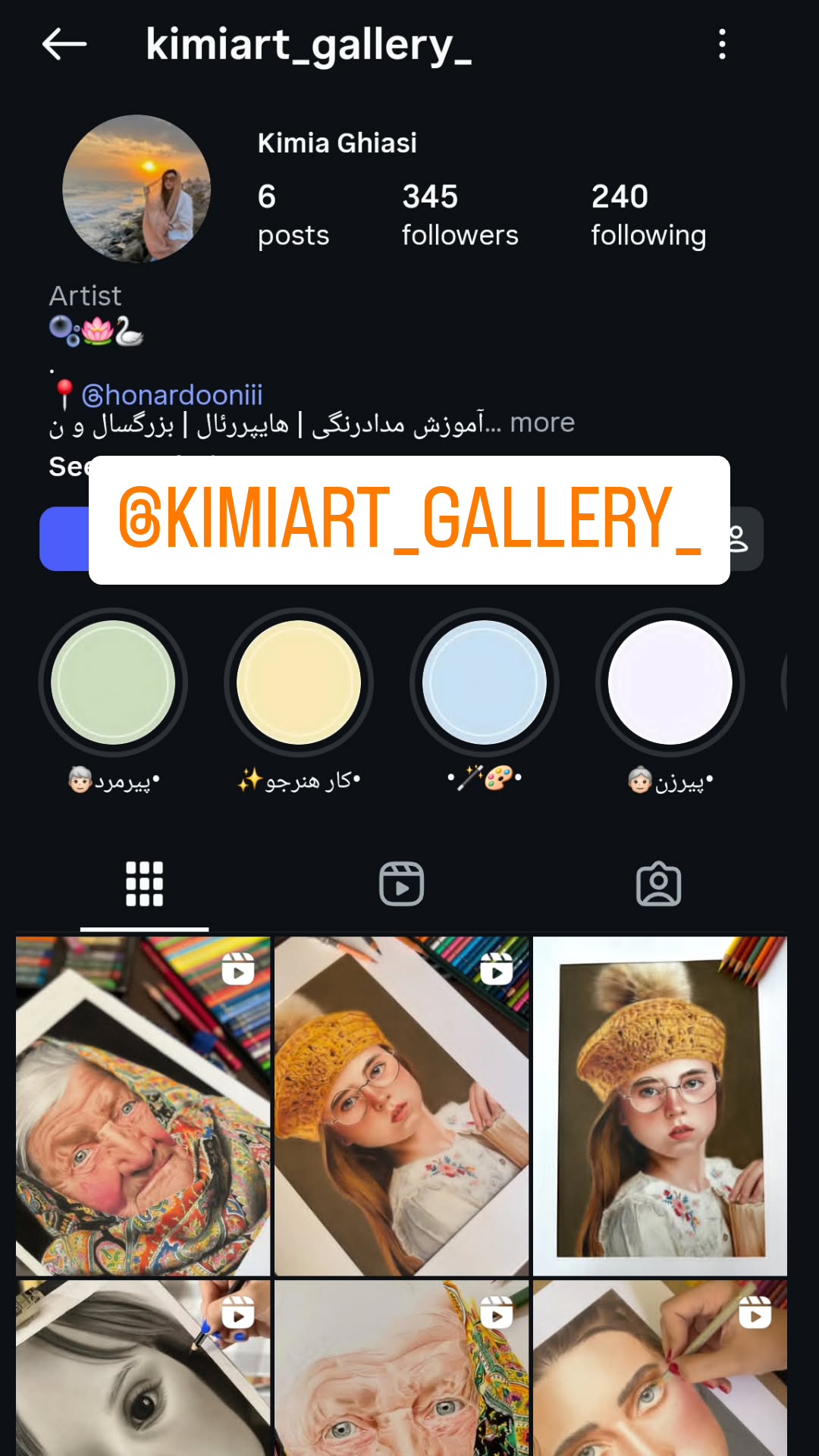Open the 240 following list
The height and width of the screenshot is (1456, 819).
pos(648,215)
